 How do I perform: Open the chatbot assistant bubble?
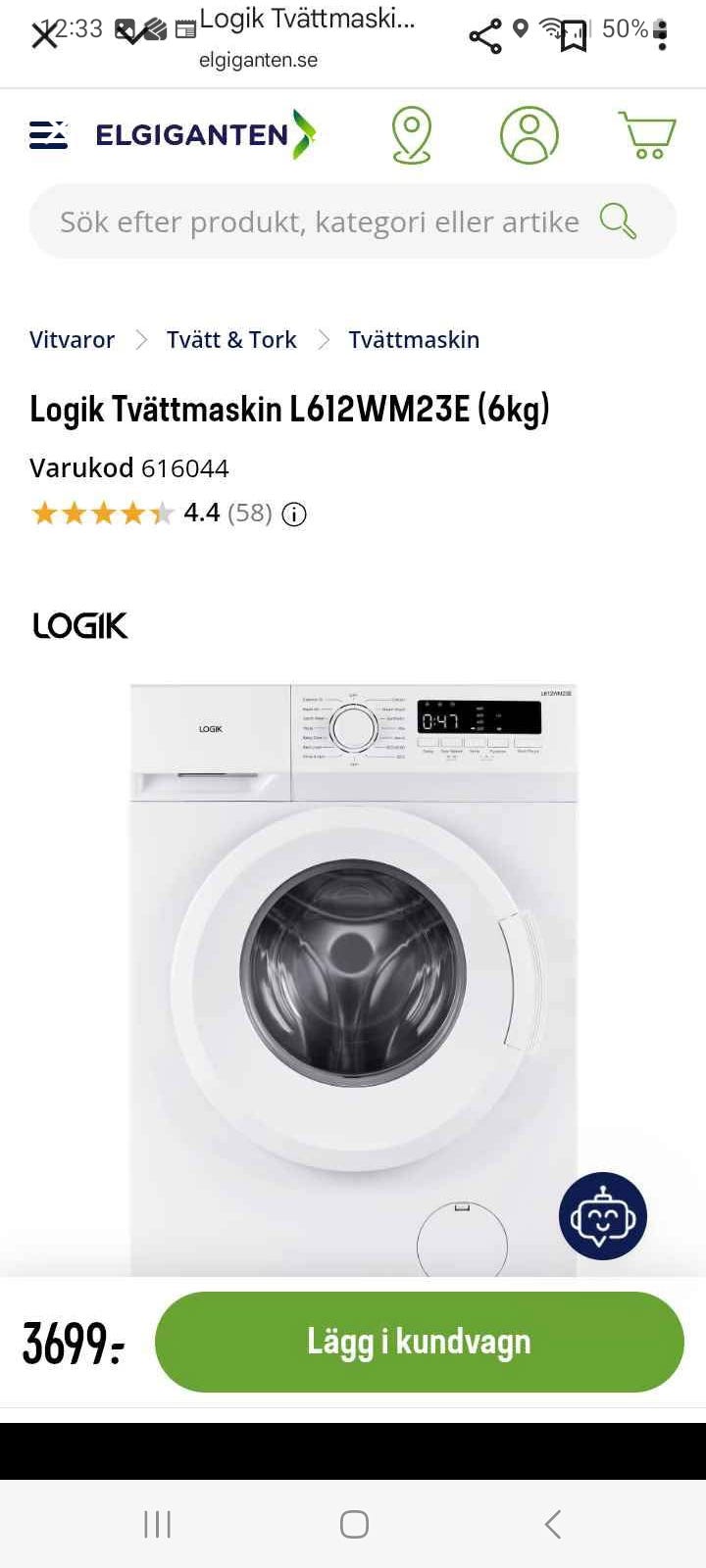(602, 1215)
